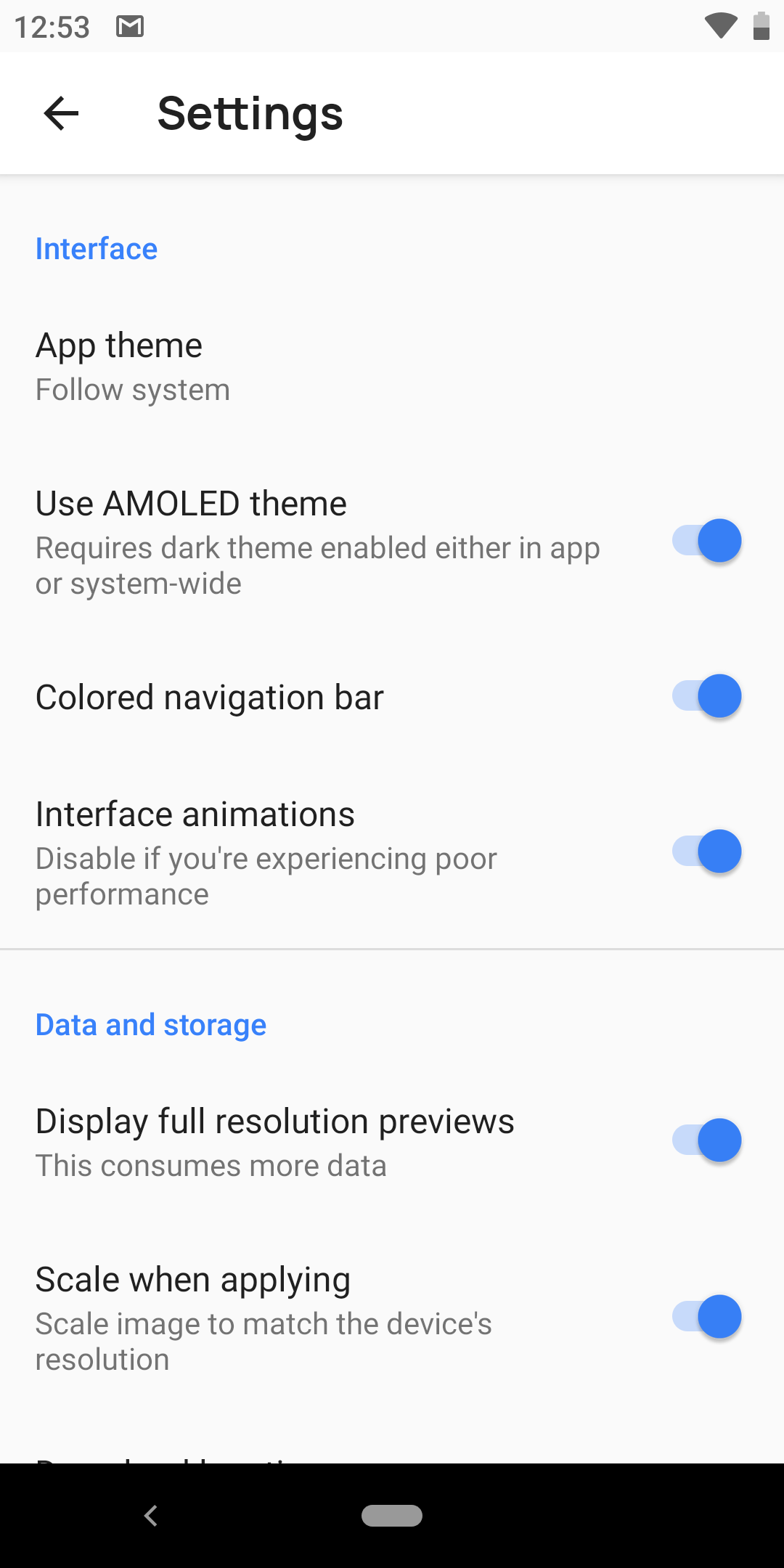The width and height of the screenshot is (784, 1568).
Task: Disable the Scale when applying switch
Action: (x=707, y=1317)
